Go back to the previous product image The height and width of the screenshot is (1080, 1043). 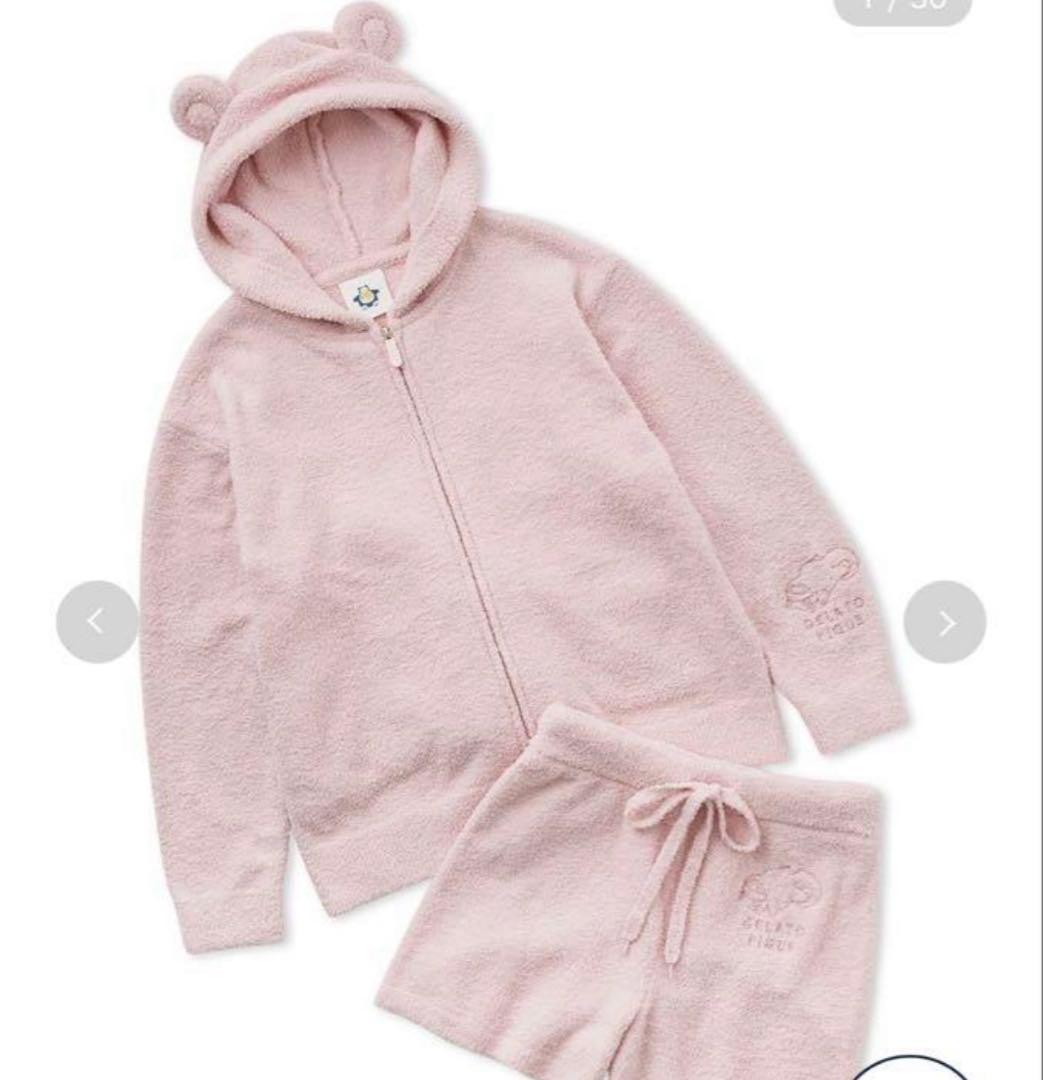pyautogui.click(x=97, y=622)
